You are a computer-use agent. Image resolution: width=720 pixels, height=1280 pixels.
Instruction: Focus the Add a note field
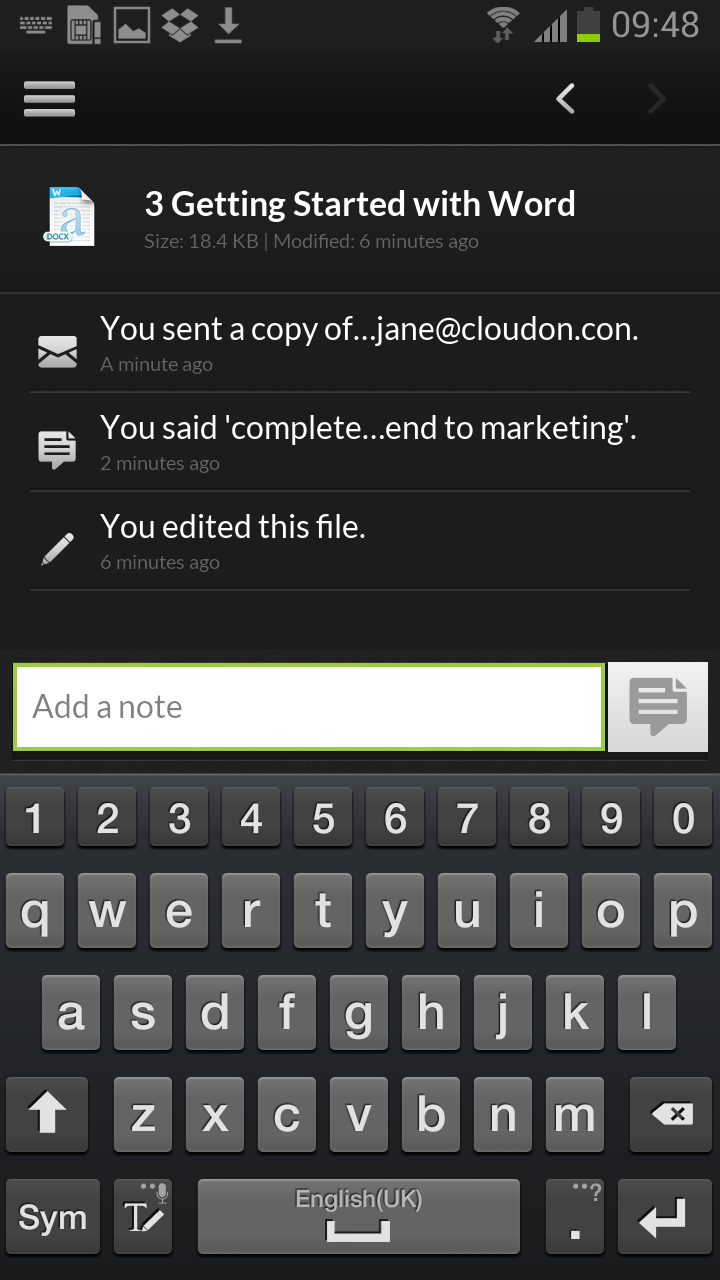[309, 707]
